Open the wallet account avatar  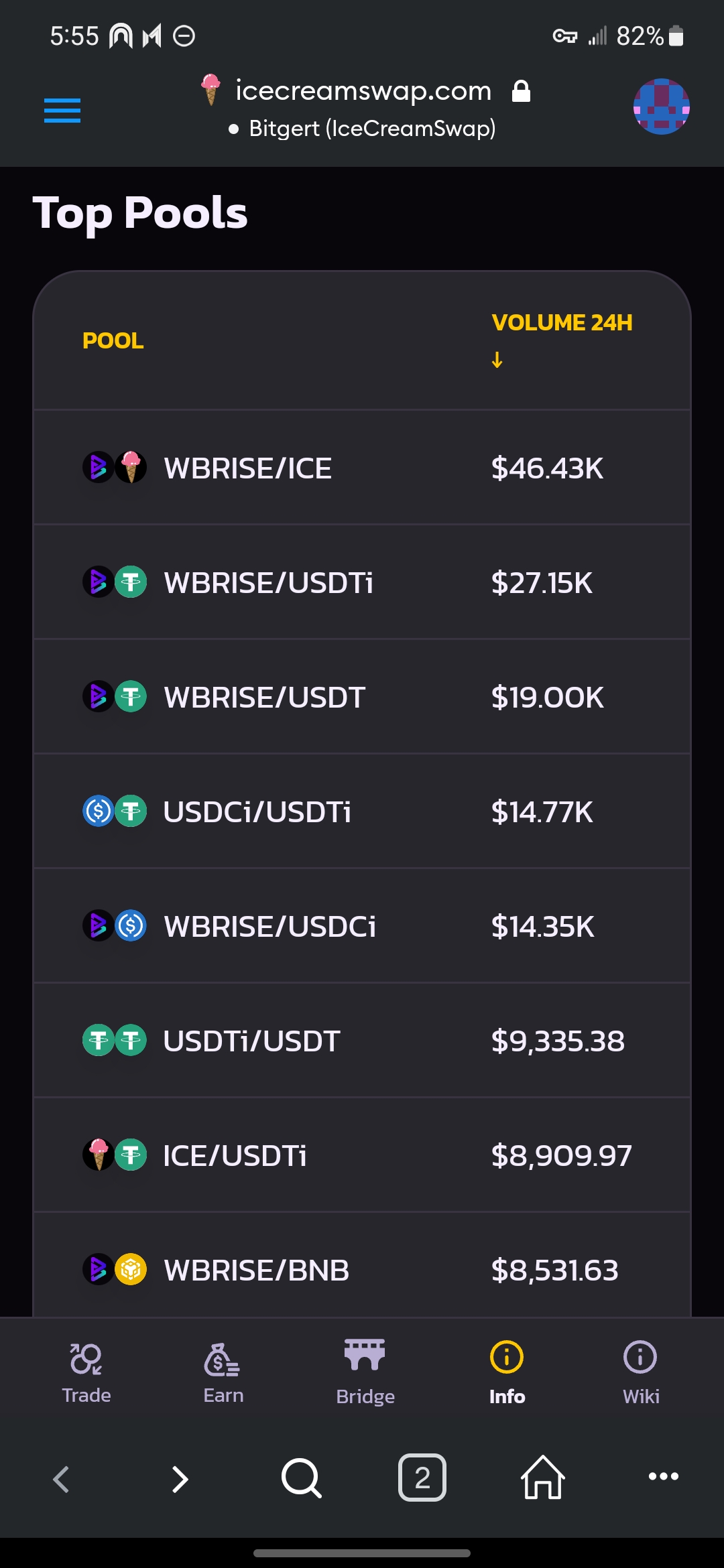point(662,107)
